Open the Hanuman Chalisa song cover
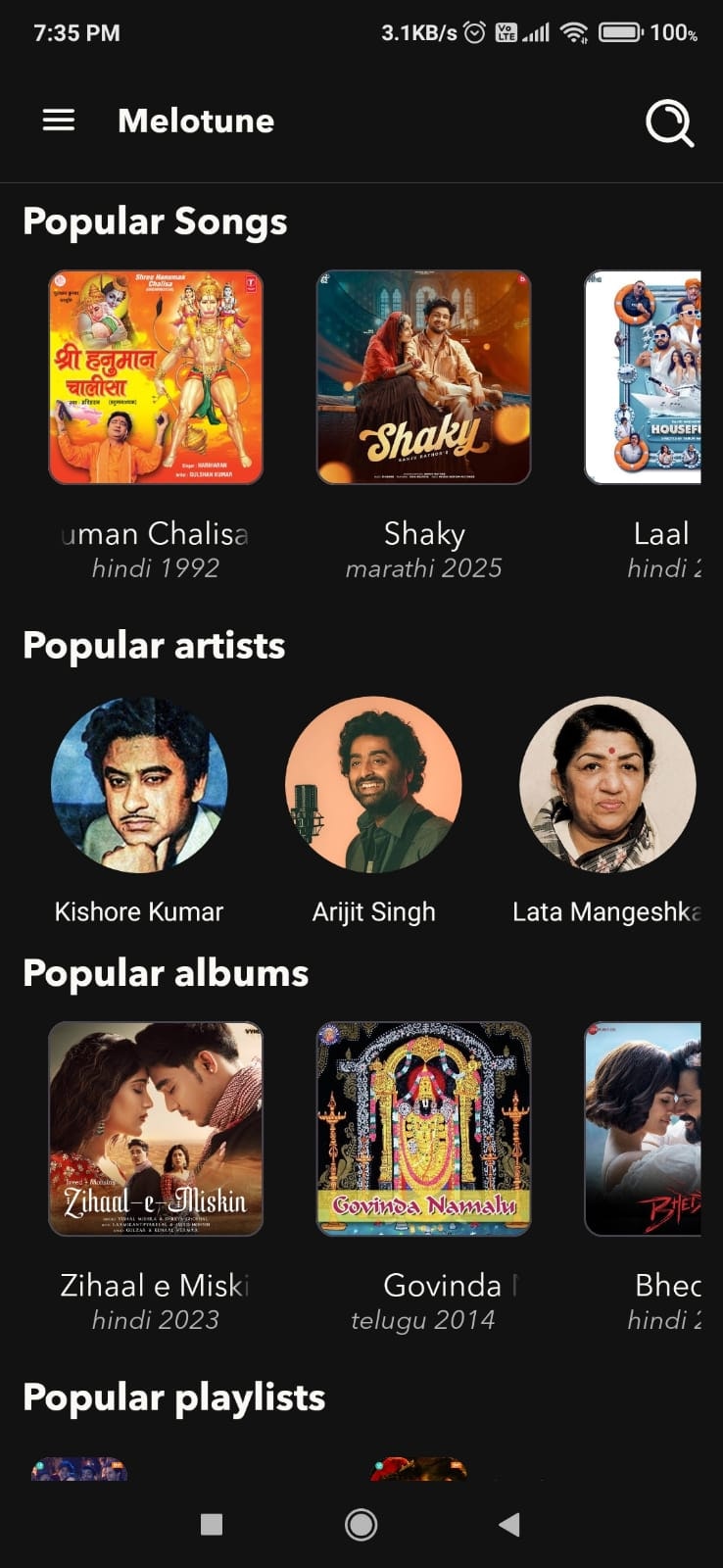 click(154, 375)
